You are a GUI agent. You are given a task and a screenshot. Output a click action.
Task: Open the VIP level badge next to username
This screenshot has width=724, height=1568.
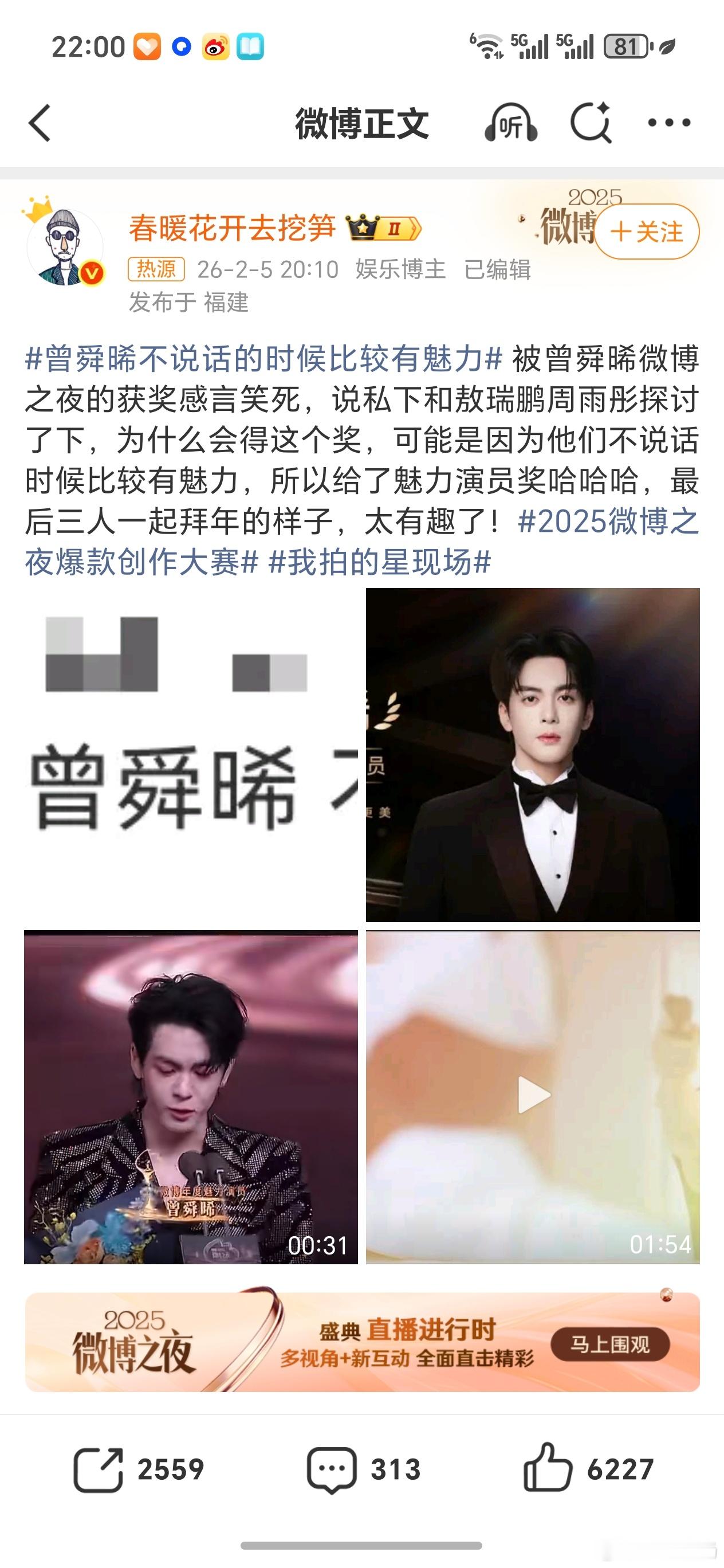pyautogui.click(x=379, y=227)
